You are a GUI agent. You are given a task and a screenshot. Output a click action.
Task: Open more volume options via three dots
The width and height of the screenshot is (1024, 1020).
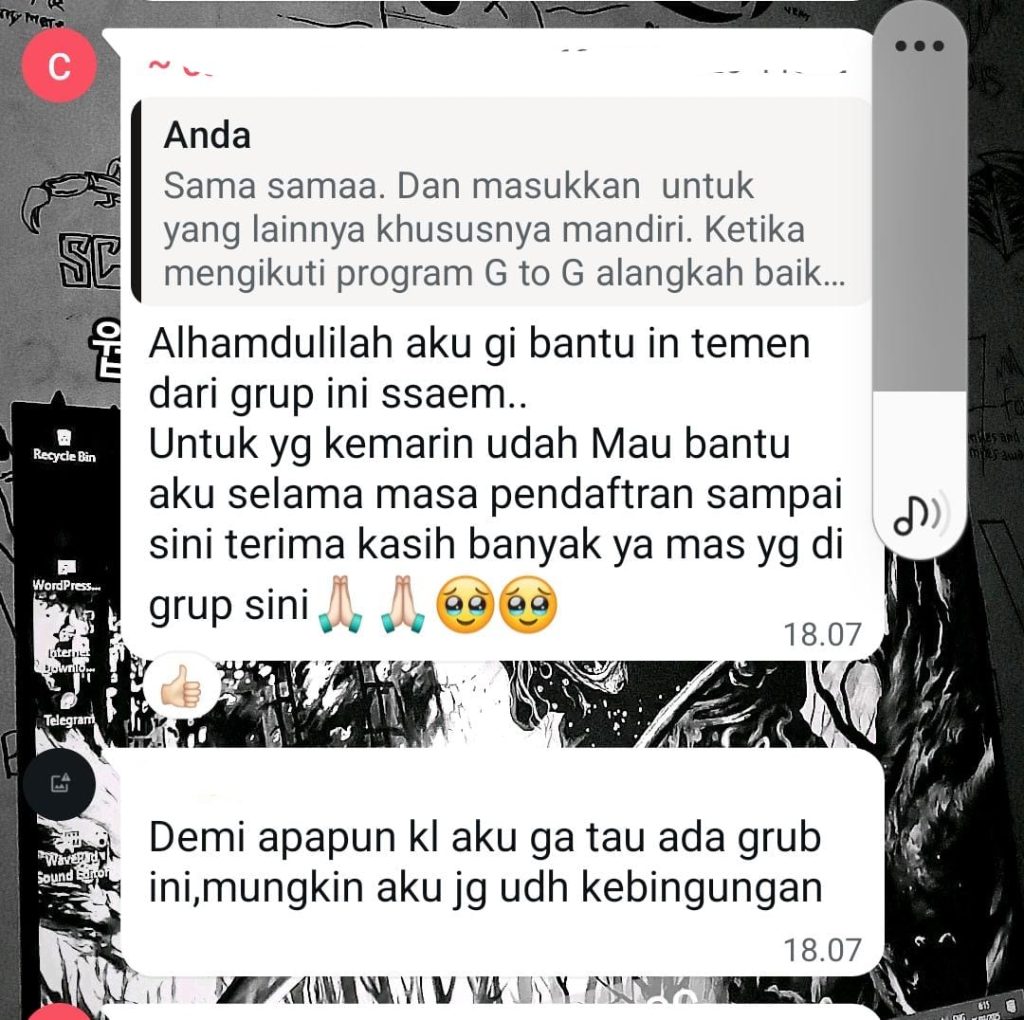(x=920, y=46)
